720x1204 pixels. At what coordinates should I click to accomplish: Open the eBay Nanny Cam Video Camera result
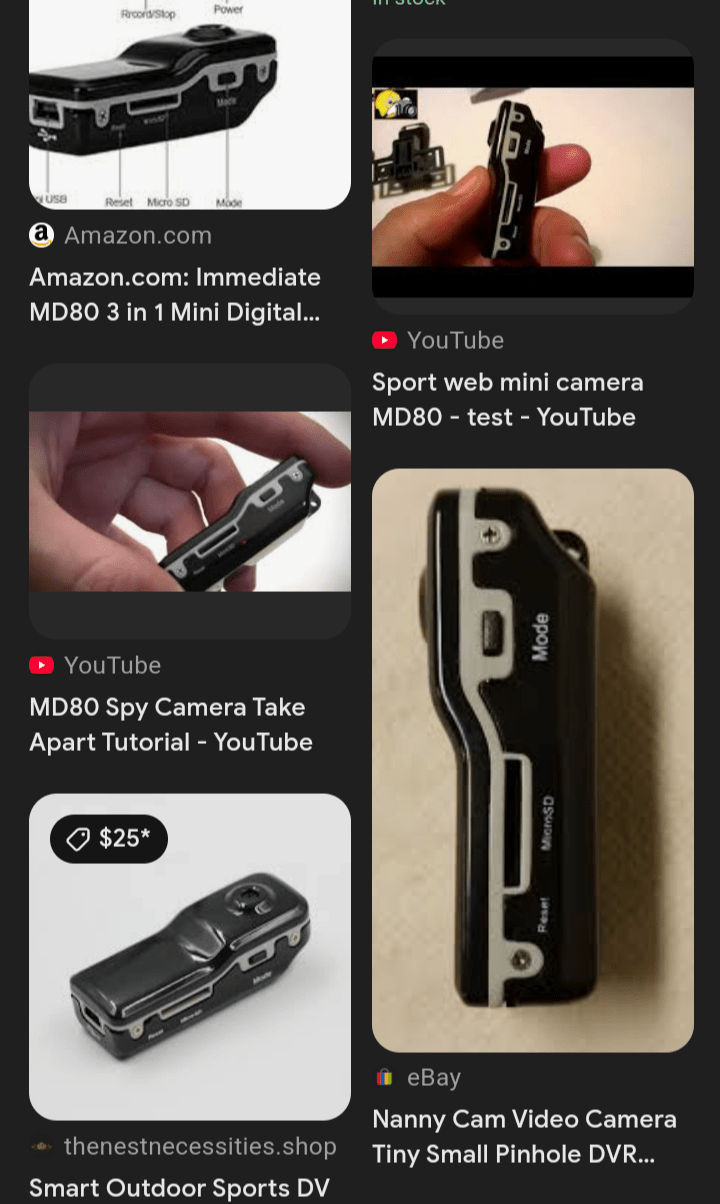click(x=524, y=1136)
